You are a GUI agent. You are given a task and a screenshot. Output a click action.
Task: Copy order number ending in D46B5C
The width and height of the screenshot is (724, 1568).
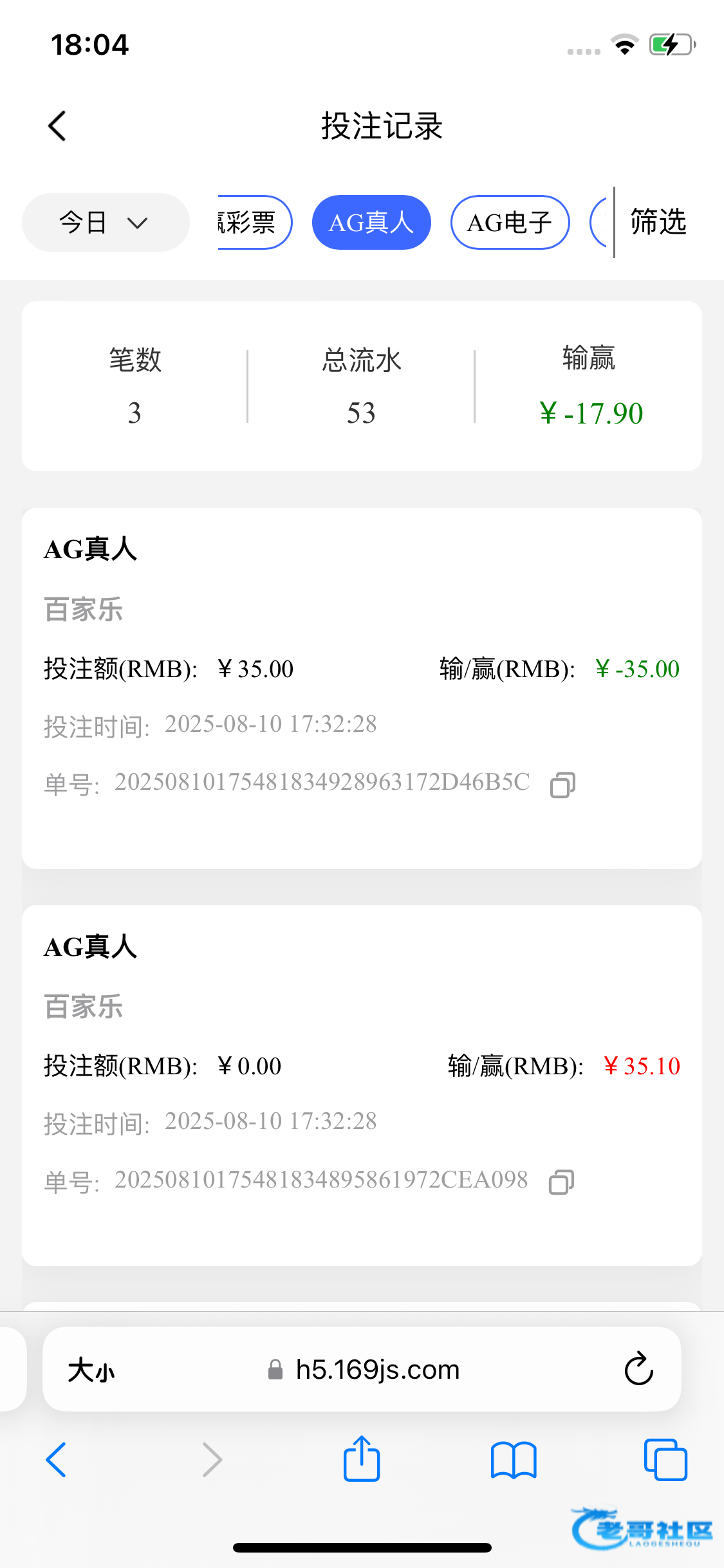point(562,785)
